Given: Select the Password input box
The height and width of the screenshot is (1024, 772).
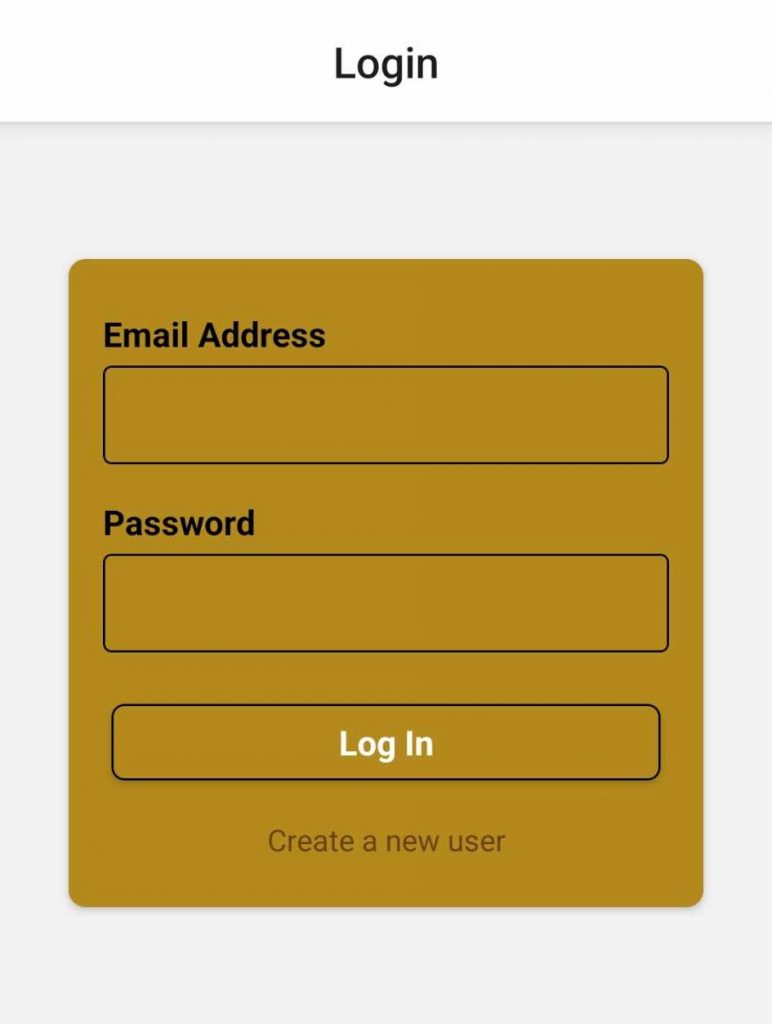Looking at the screenshot, I should tap(385, 602).
